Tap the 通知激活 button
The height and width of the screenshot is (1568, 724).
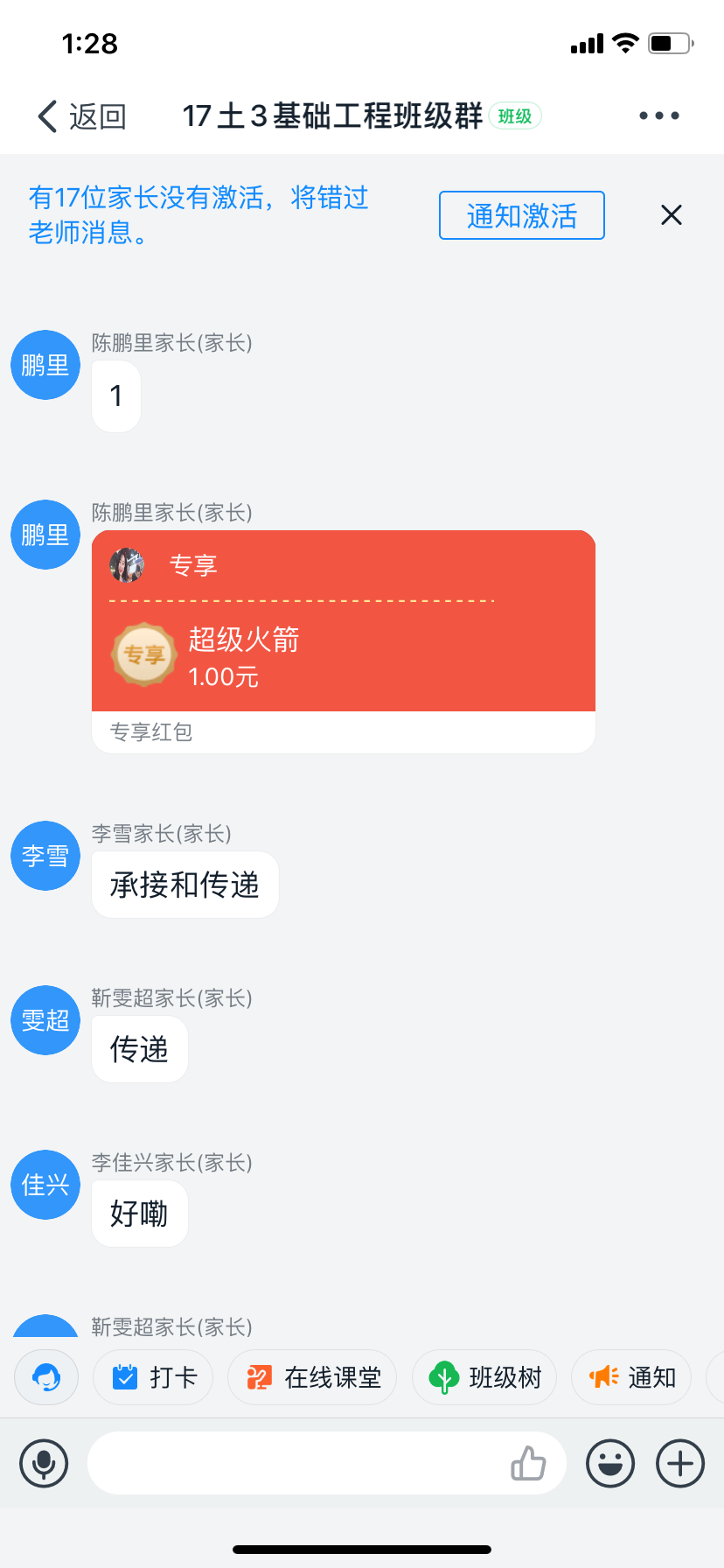pos(521,215)
